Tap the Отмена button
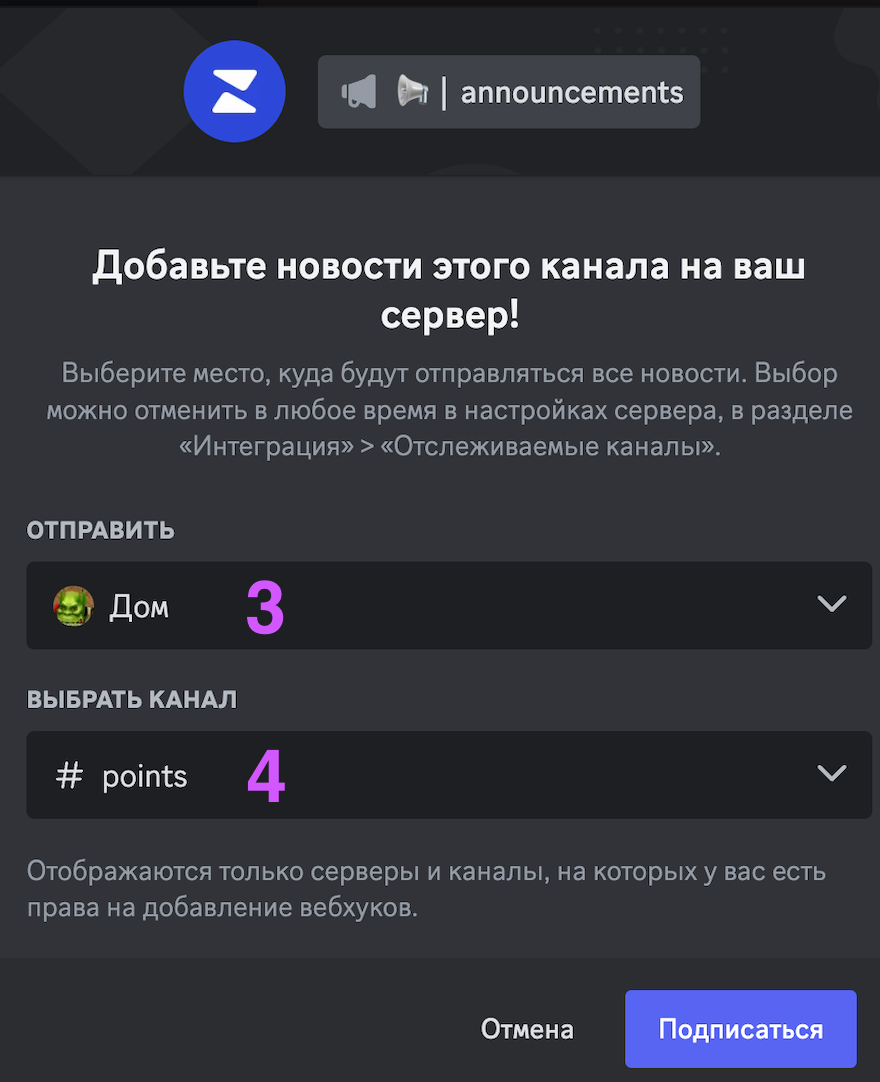The height and width of the screenshot is (1082, 880). [x=527, y=1030]
